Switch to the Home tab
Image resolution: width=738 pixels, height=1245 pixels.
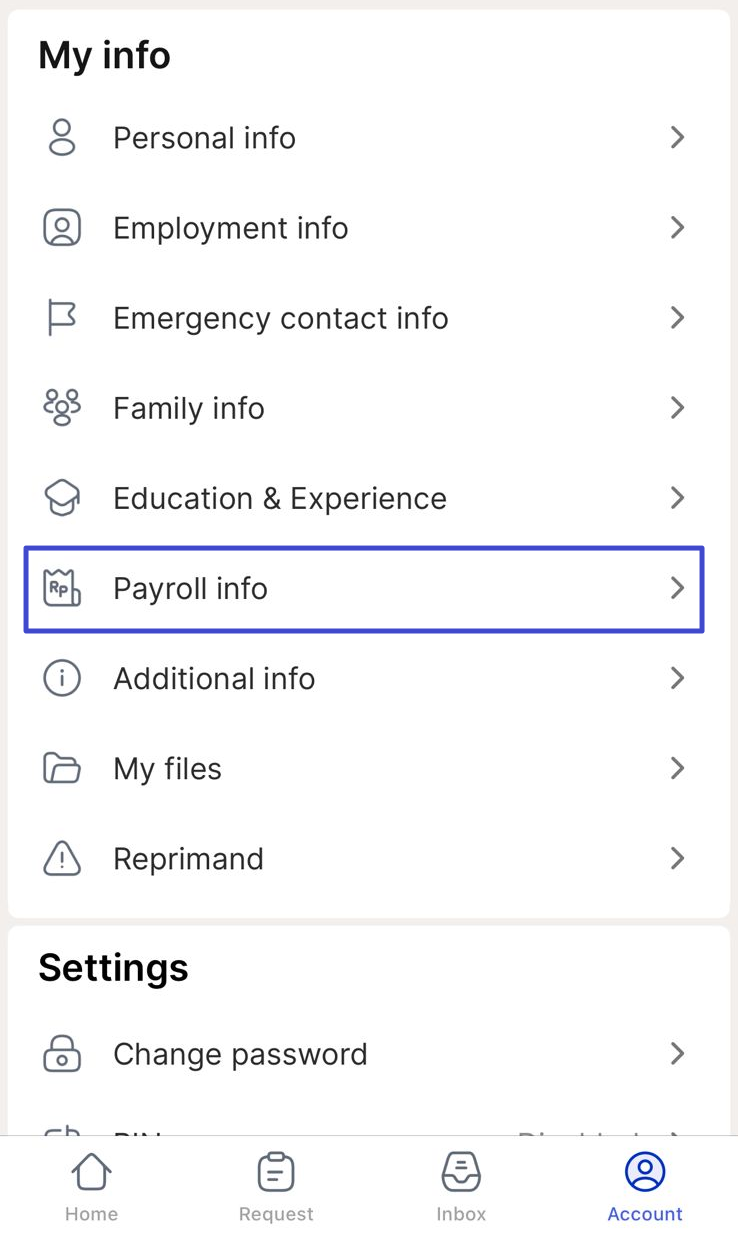[x=91, y=1187]
